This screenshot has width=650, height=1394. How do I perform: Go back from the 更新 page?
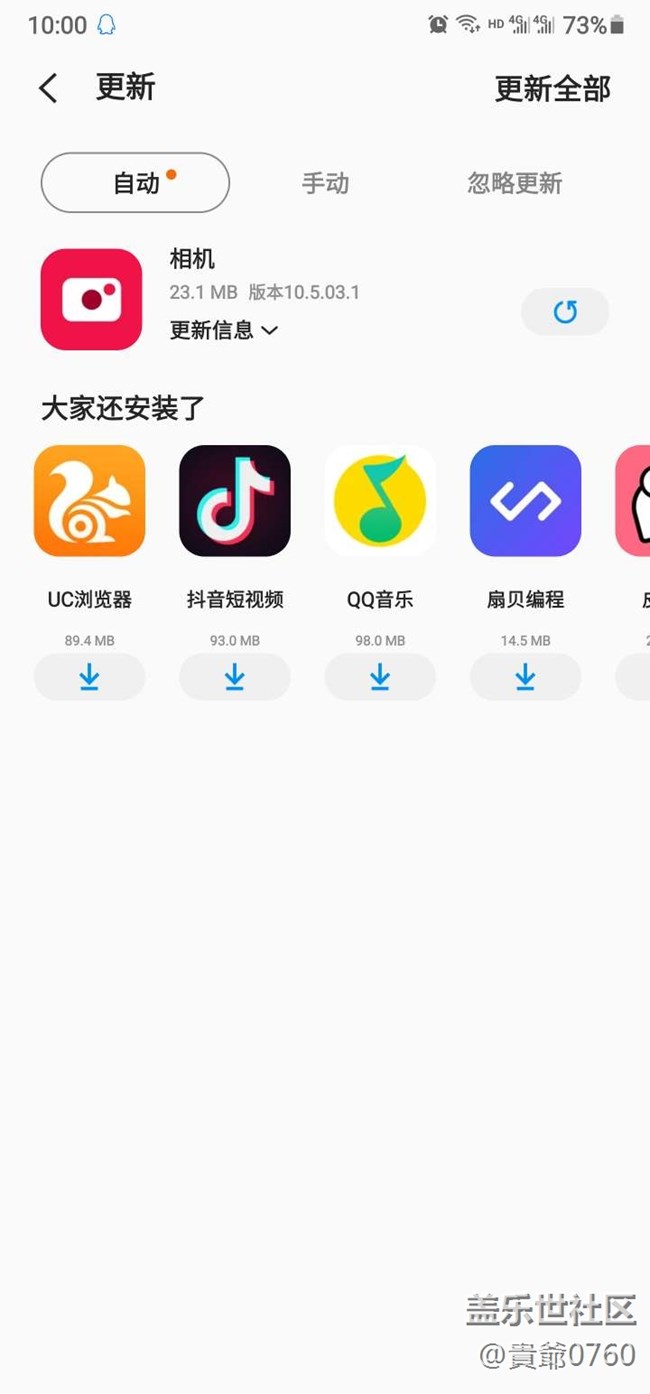[48, 88]
